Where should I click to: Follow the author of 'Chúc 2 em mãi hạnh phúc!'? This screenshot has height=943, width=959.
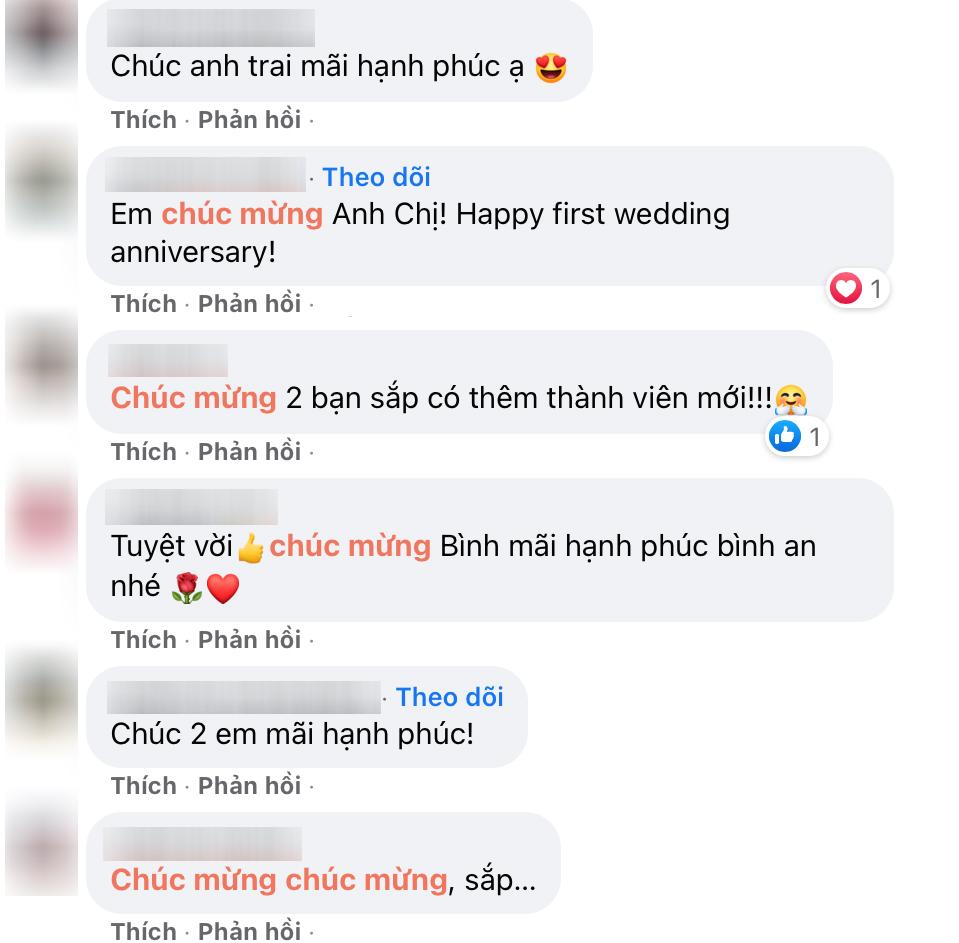[449, 697]
